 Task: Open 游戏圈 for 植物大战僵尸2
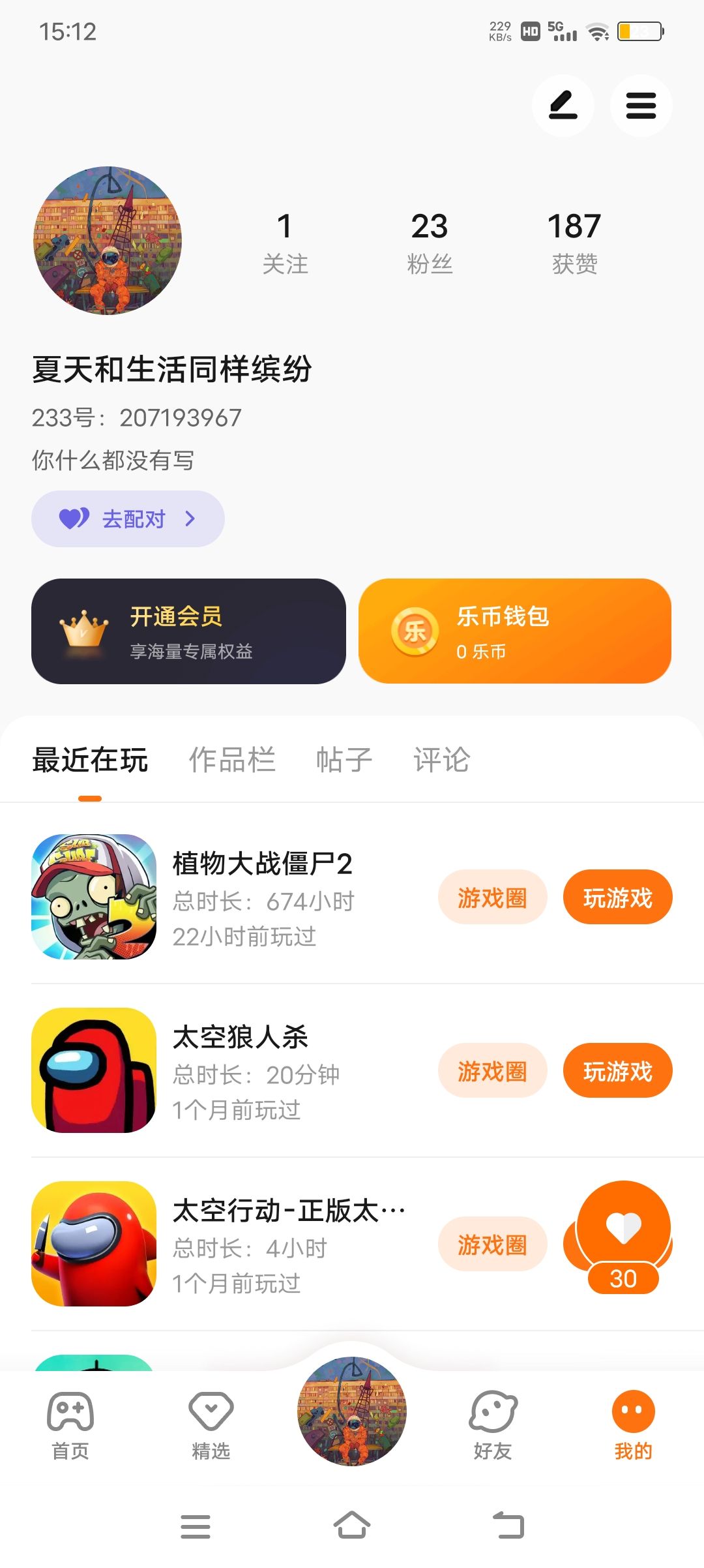[492, 897]
